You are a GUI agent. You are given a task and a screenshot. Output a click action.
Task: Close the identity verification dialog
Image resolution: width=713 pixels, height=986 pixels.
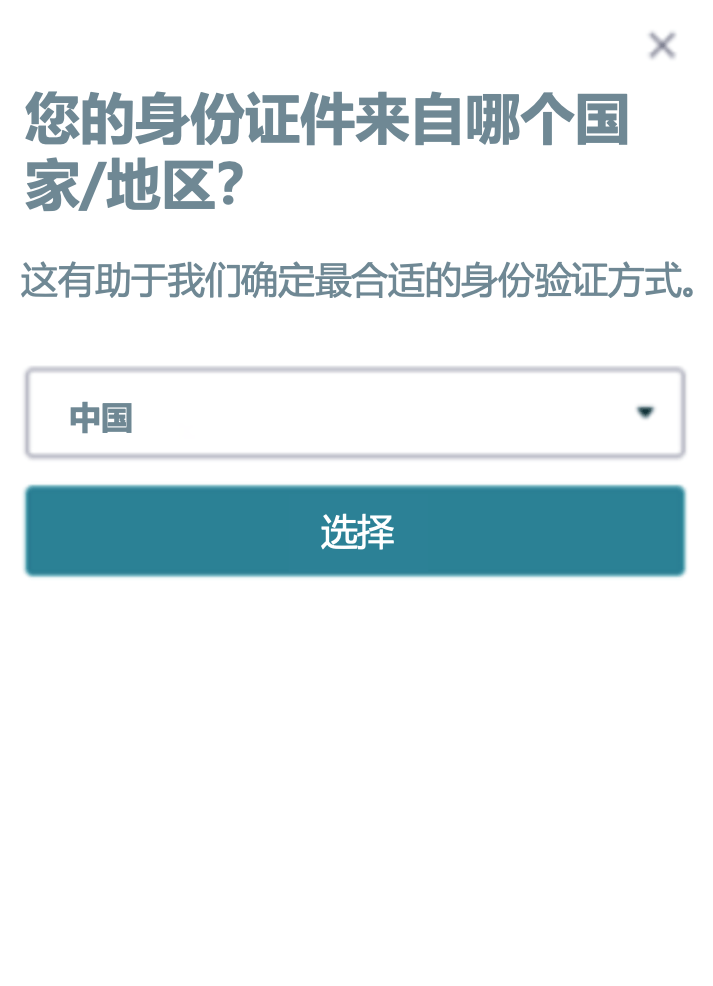tap(662, 46)
